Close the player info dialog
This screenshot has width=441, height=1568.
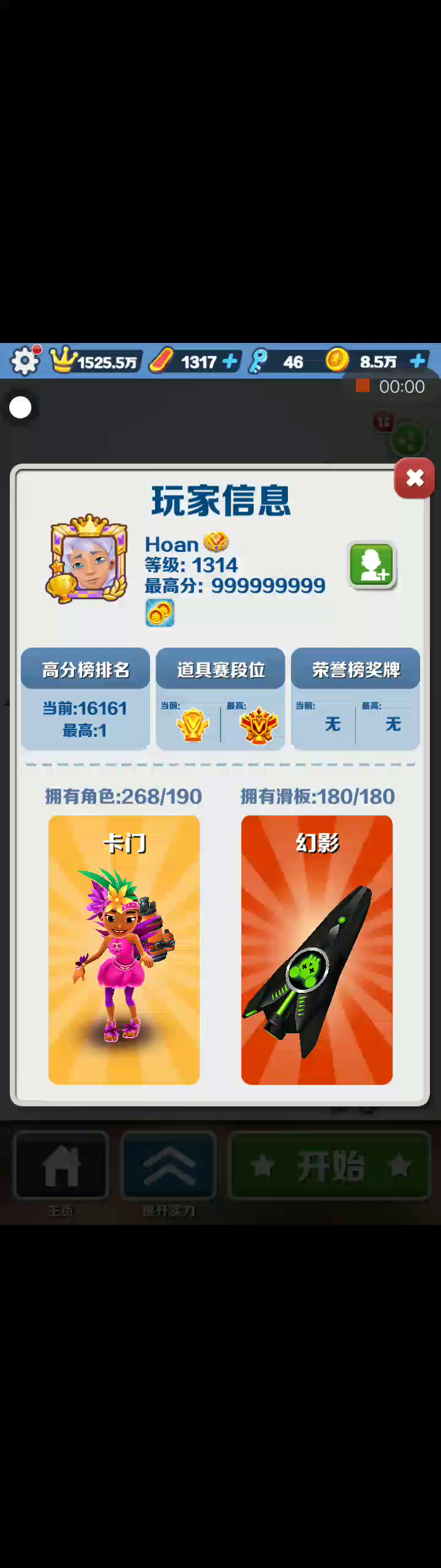pos(415,478)
